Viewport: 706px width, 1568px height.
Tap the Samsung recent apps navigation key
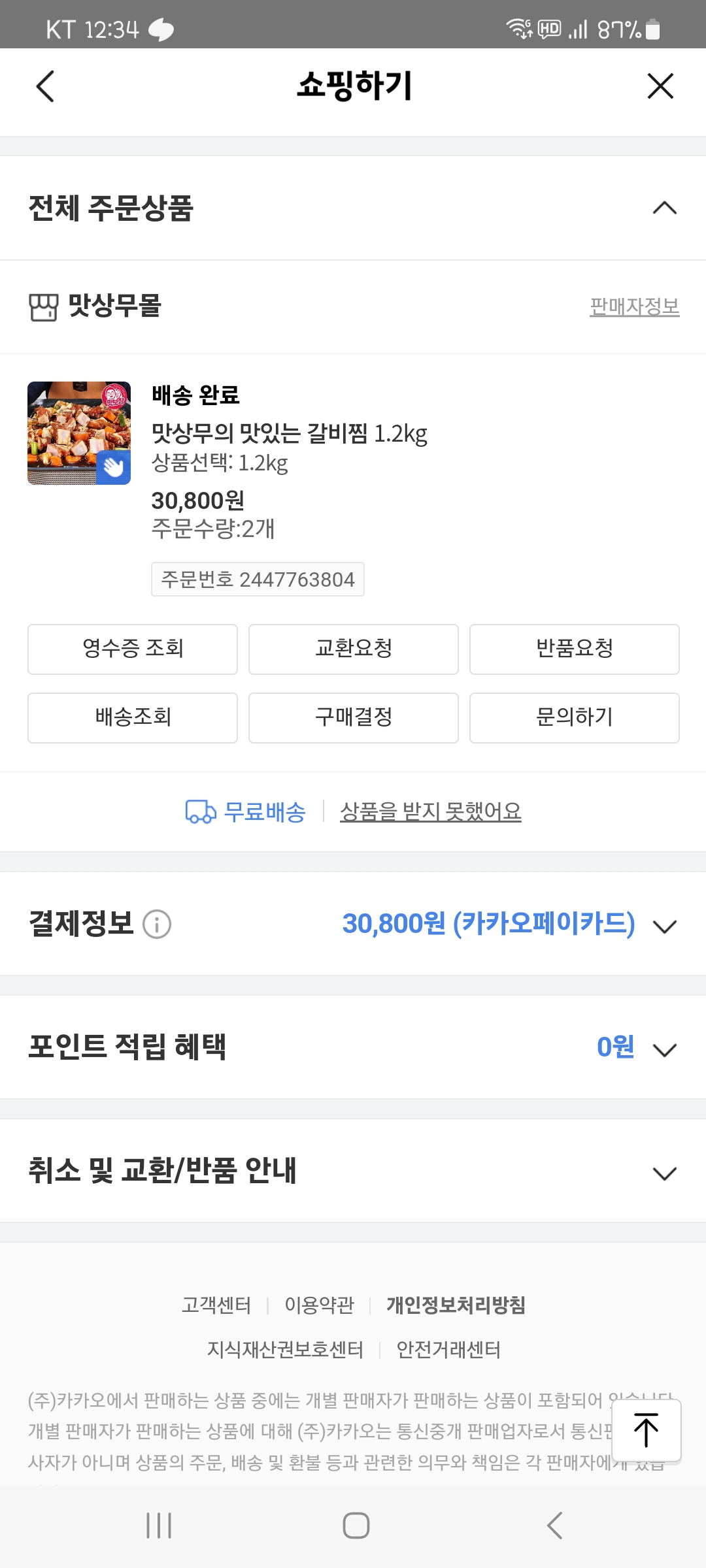[158, 1527]
